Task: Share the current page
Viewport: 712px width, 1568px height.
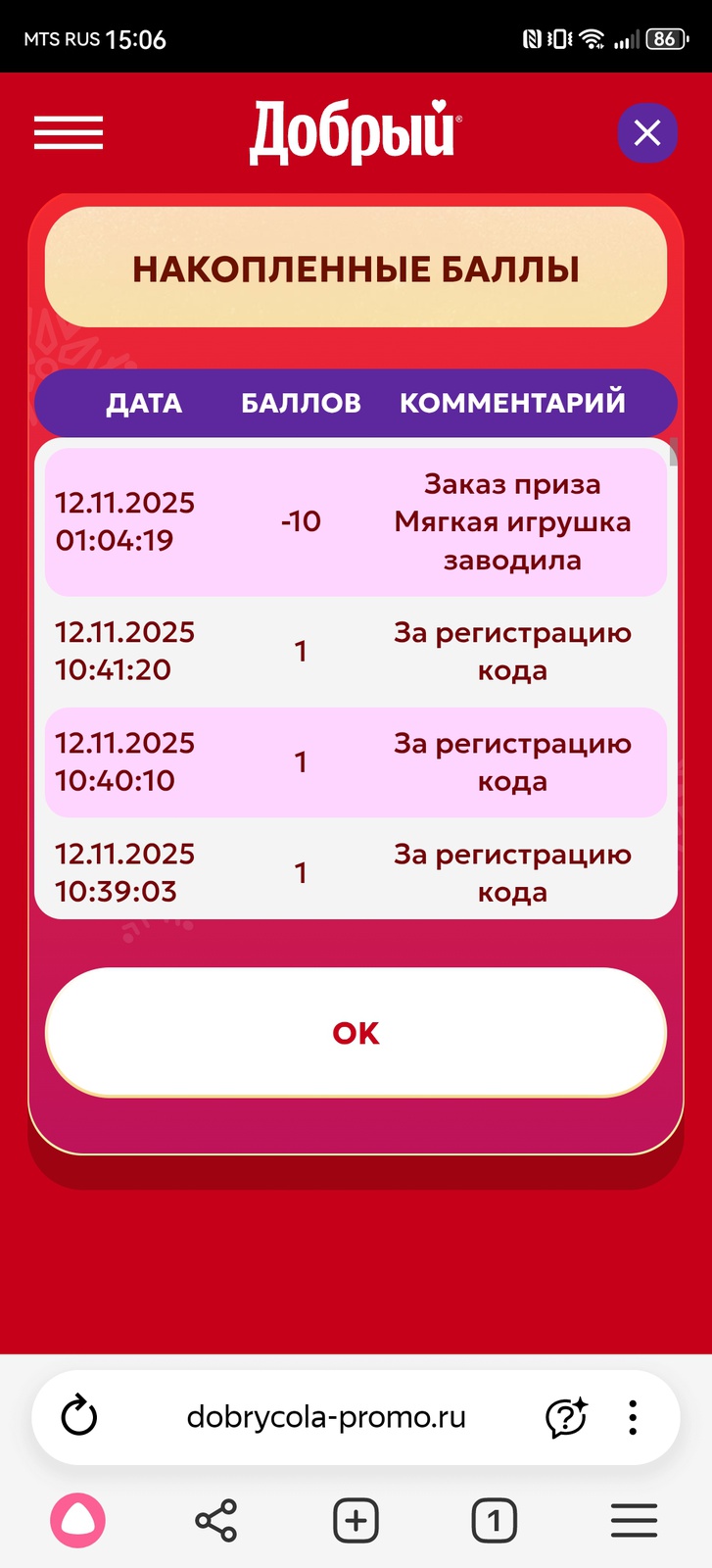Action: pos(216,1520)
